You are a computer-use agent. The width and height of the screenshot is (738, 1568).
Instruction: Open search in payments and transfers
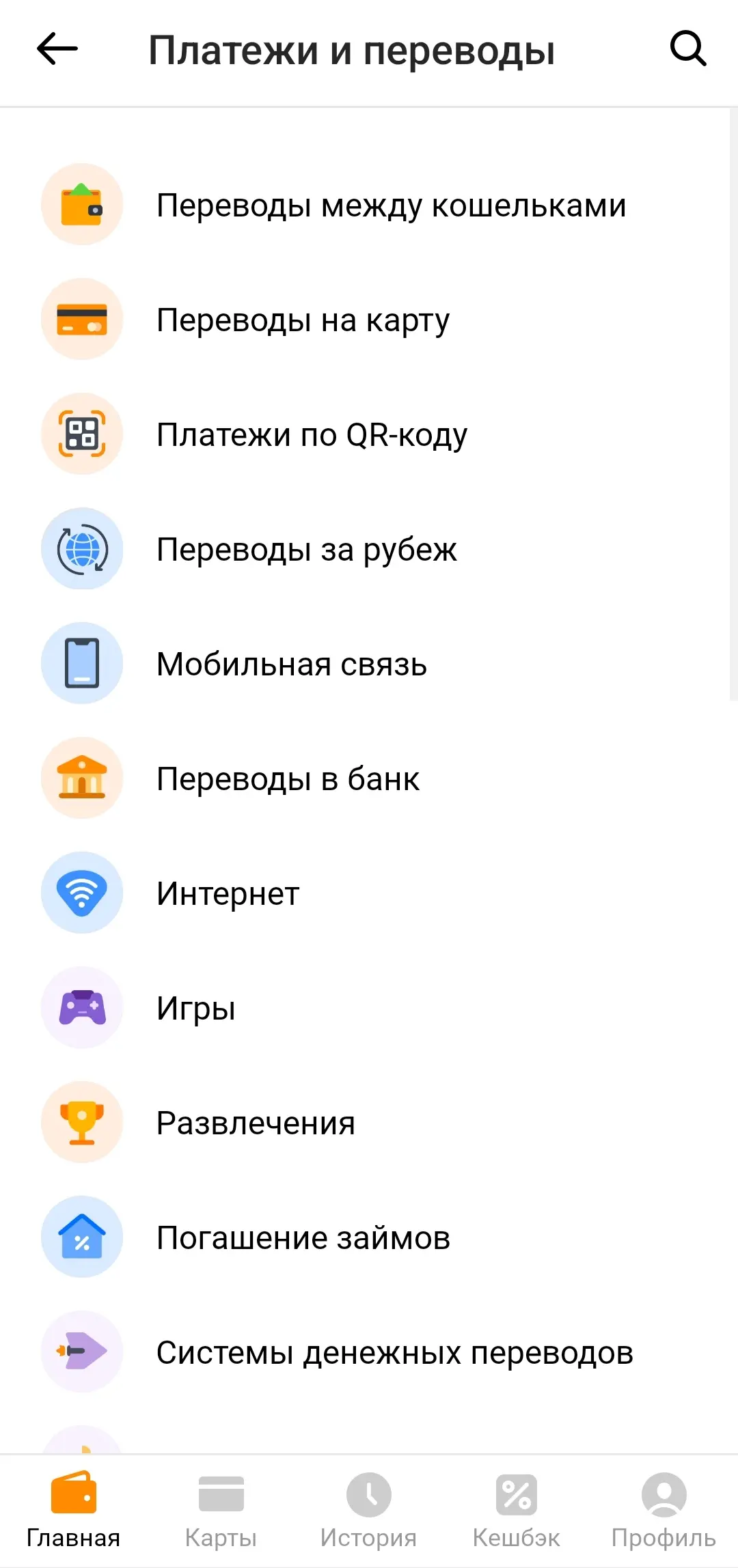tap(687, 49)
